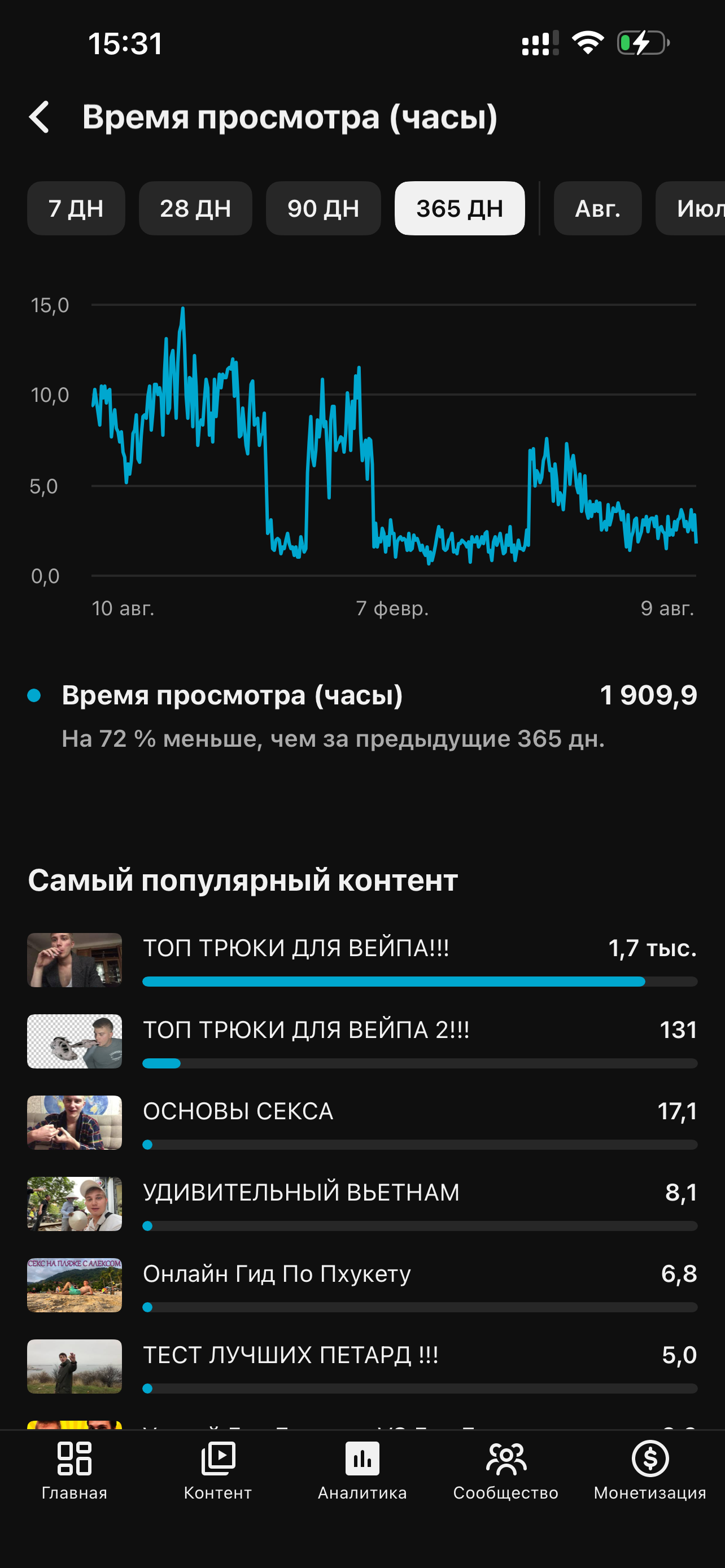Choose the Авг. month chip
This screenshot has width=725, height=1568.
(x=598, y=208)
